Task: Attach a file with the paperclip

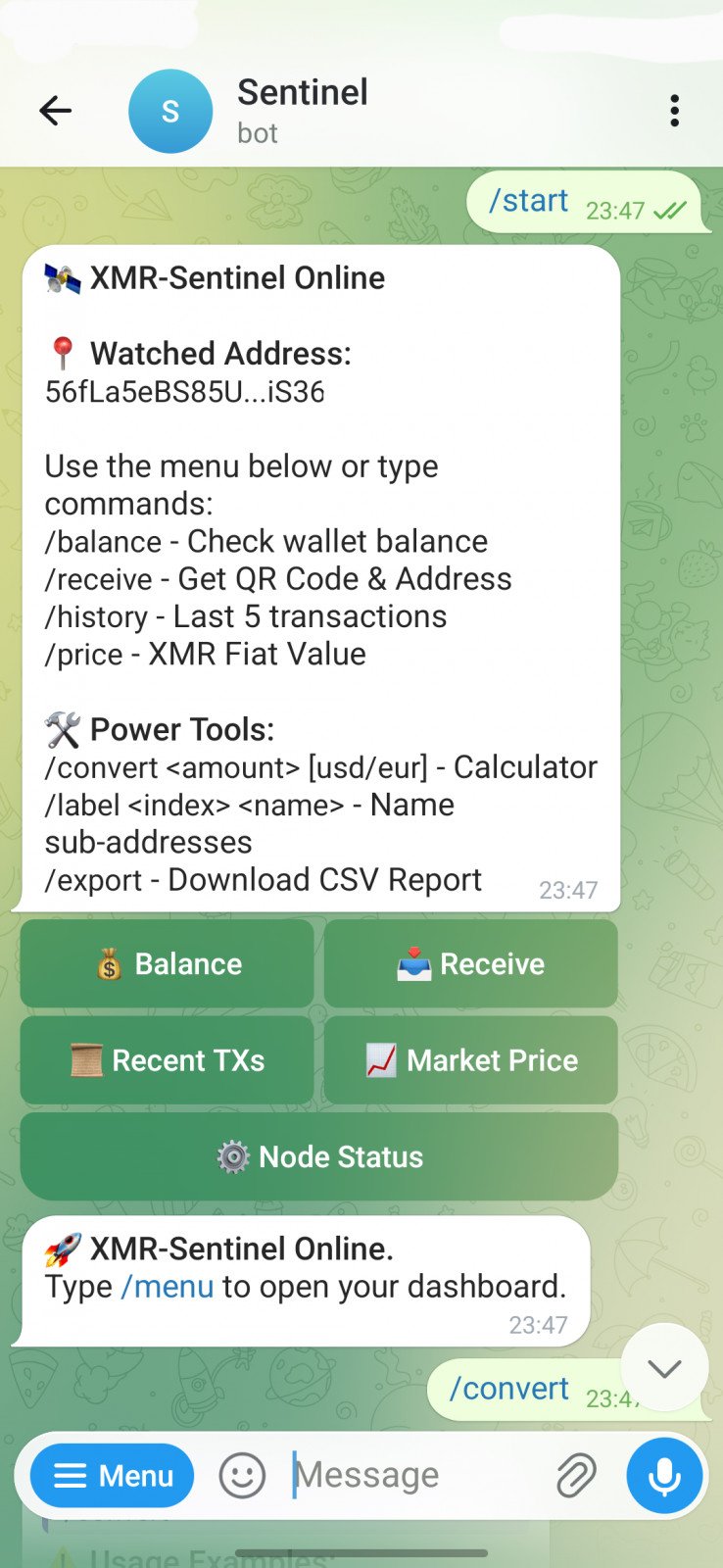Action: tap(576, 1475)
